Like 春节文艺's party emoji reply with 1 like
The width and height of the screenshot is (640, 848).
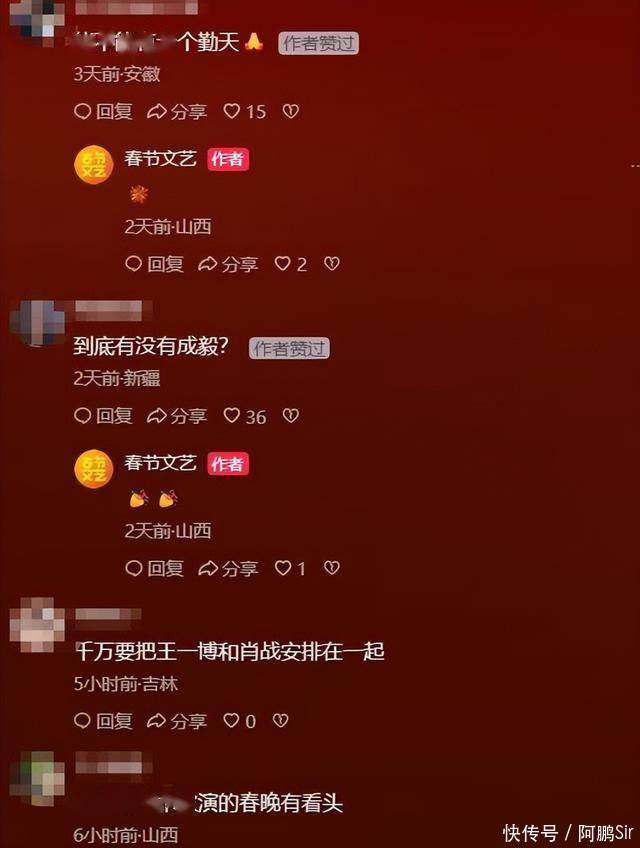(x=290, y=568)
